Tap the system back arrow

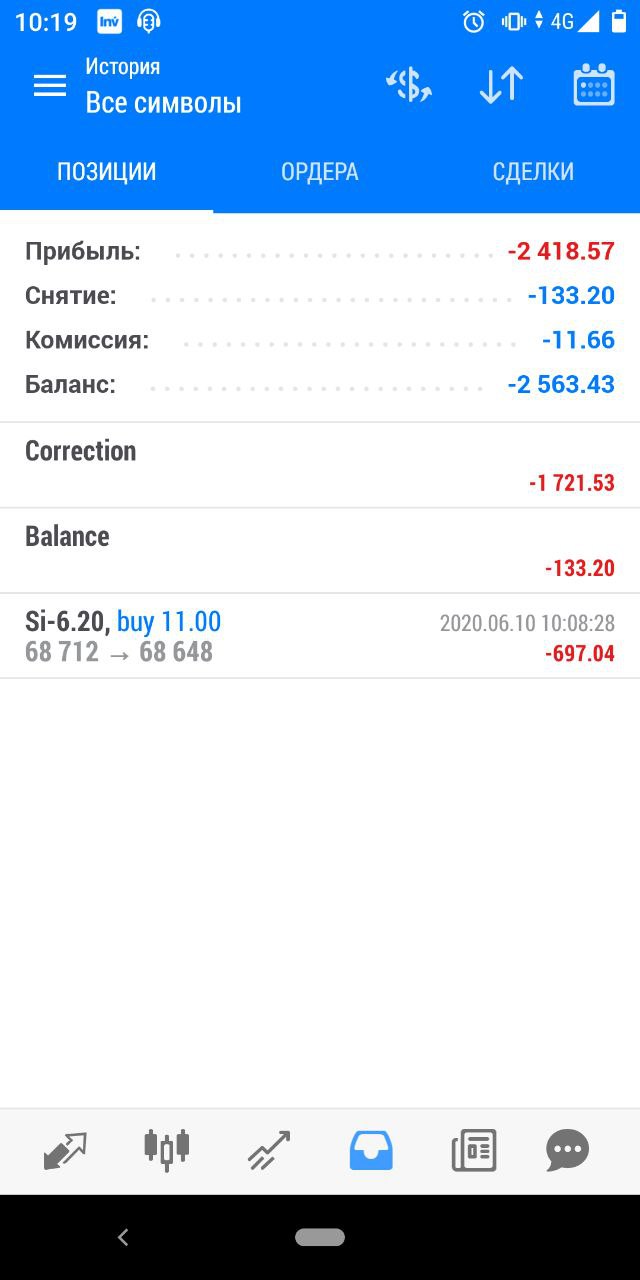tap(123, 1237)
